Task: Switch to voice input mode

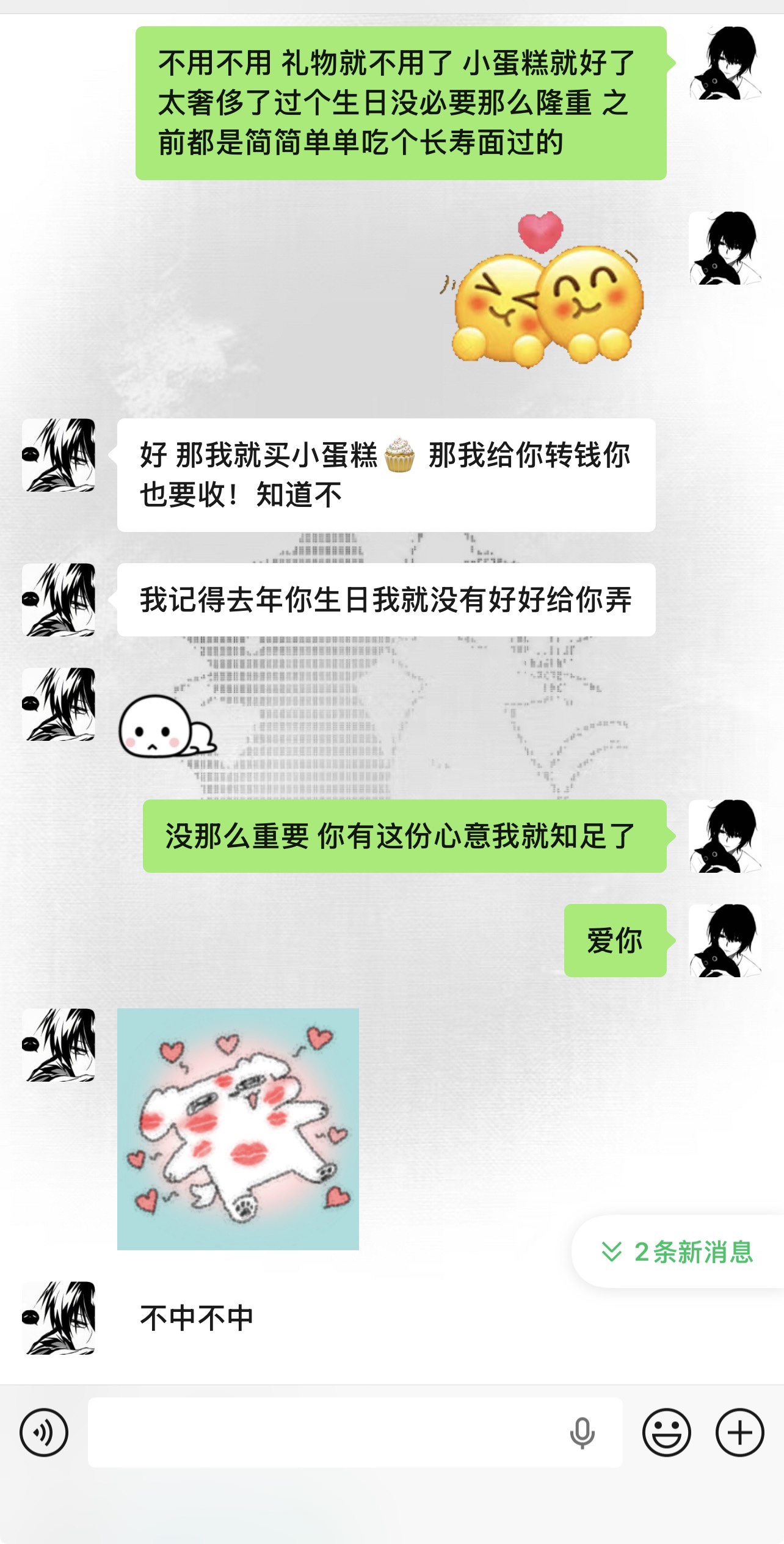Action: point(44,1432)
